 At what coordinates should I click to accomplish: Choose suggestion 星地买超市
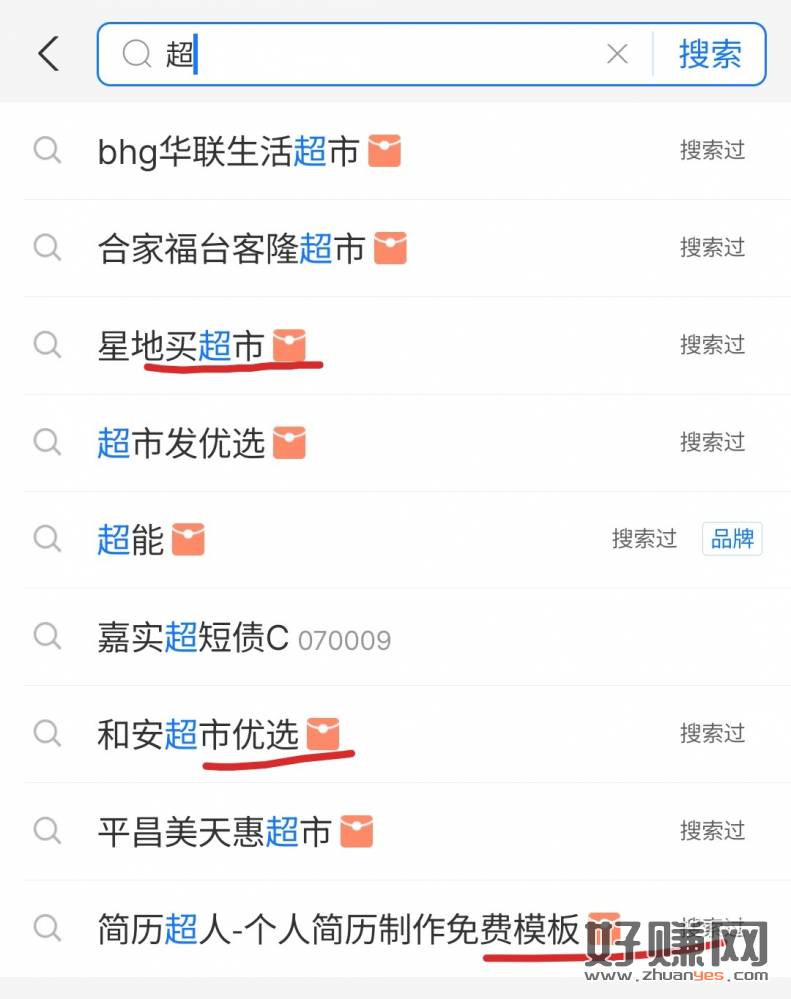pyautogui.click(x=181, y=346)
